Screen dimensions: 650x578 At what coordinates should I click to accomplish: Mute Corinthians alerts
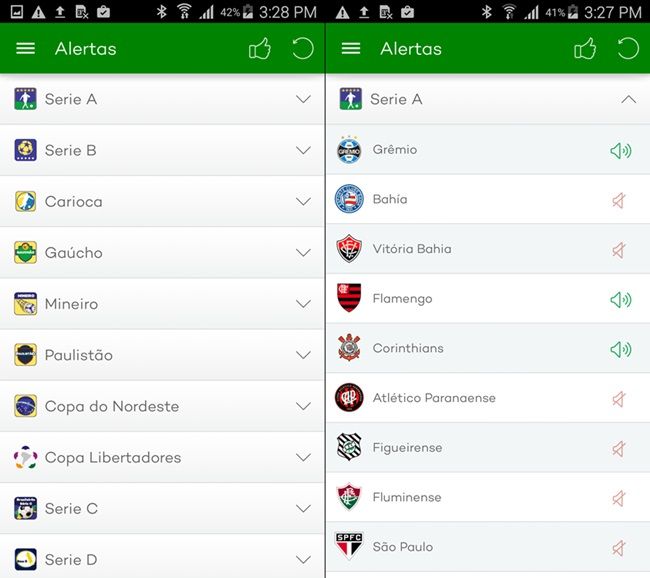(x=620, y=349)
